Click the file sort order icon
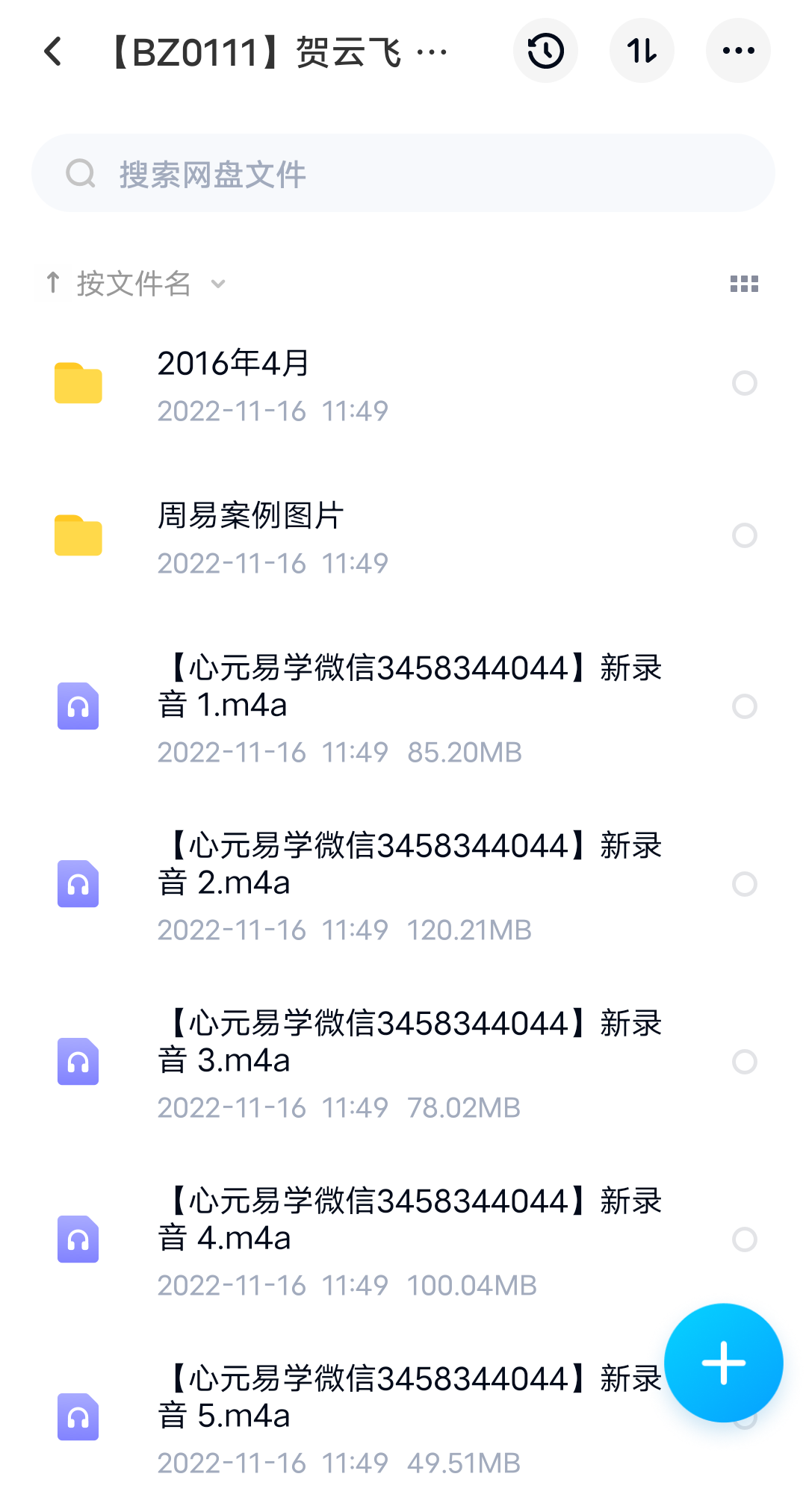The height and width of the screenshot is (1512, 806). pos(642,51)
